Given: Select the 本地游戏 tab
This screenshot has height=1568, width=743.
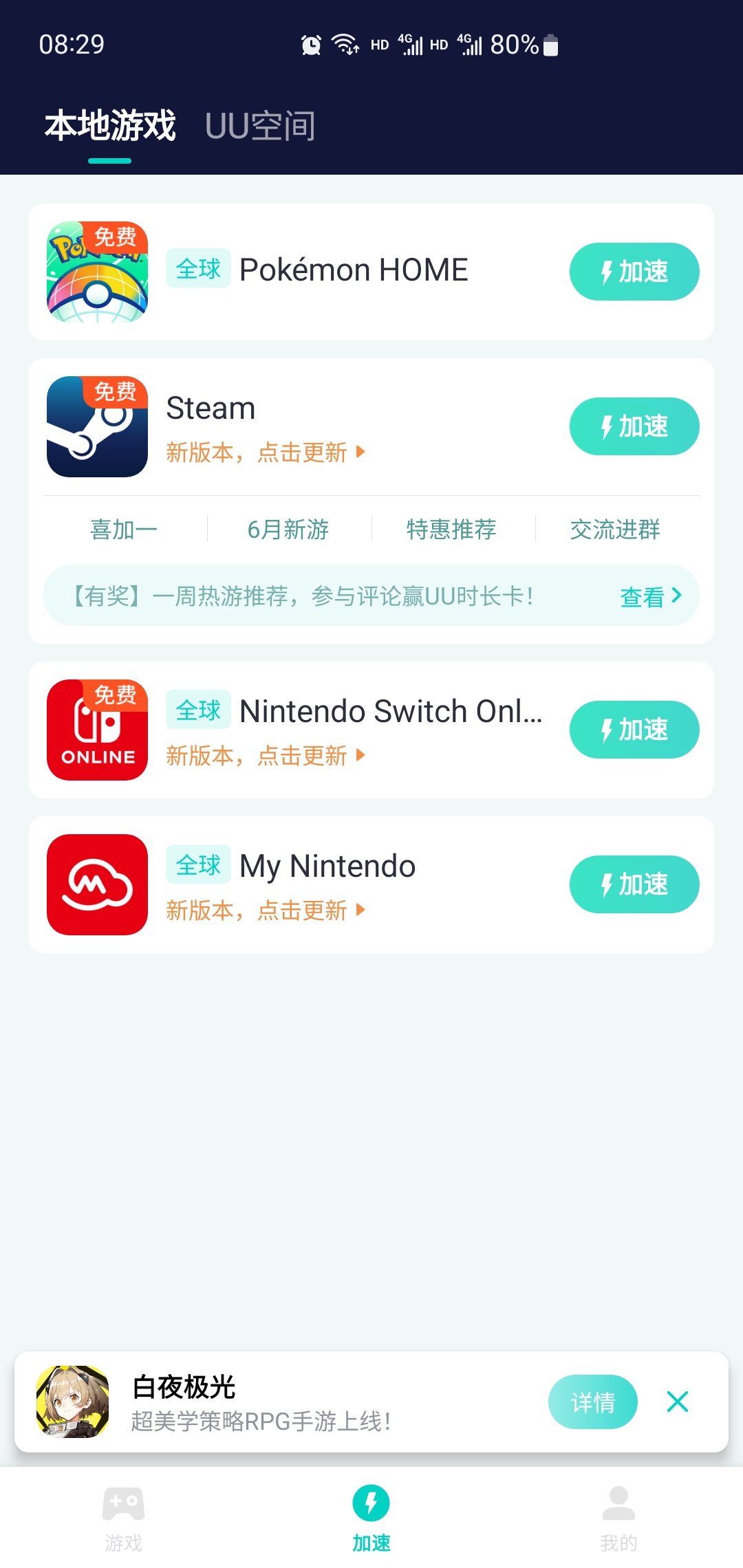Looking at the screenshot, I should click(x=110, y=127).
